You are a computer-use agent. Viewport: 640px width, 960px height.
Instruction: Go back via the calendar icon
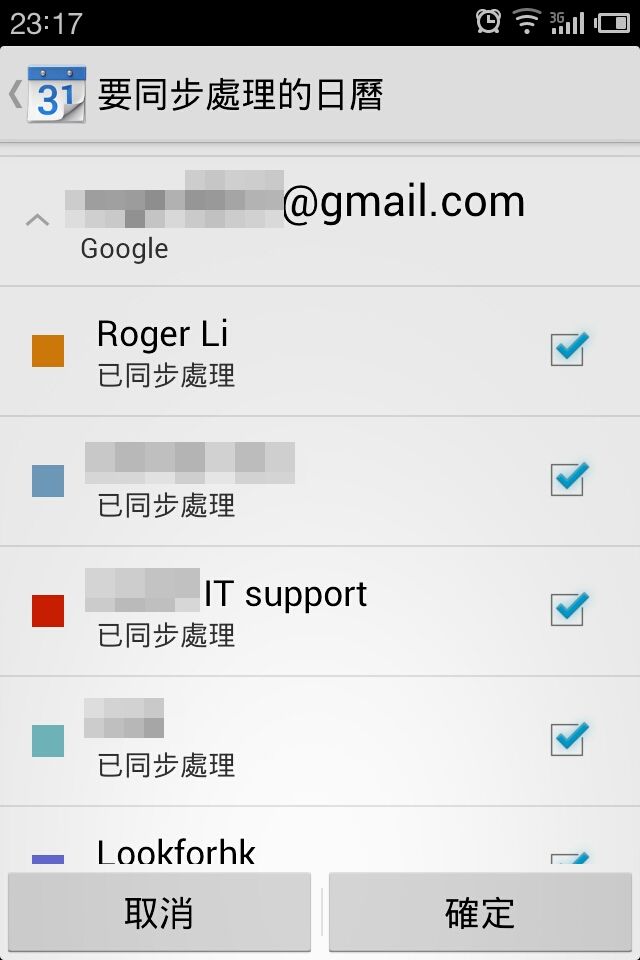click(55, 95)
